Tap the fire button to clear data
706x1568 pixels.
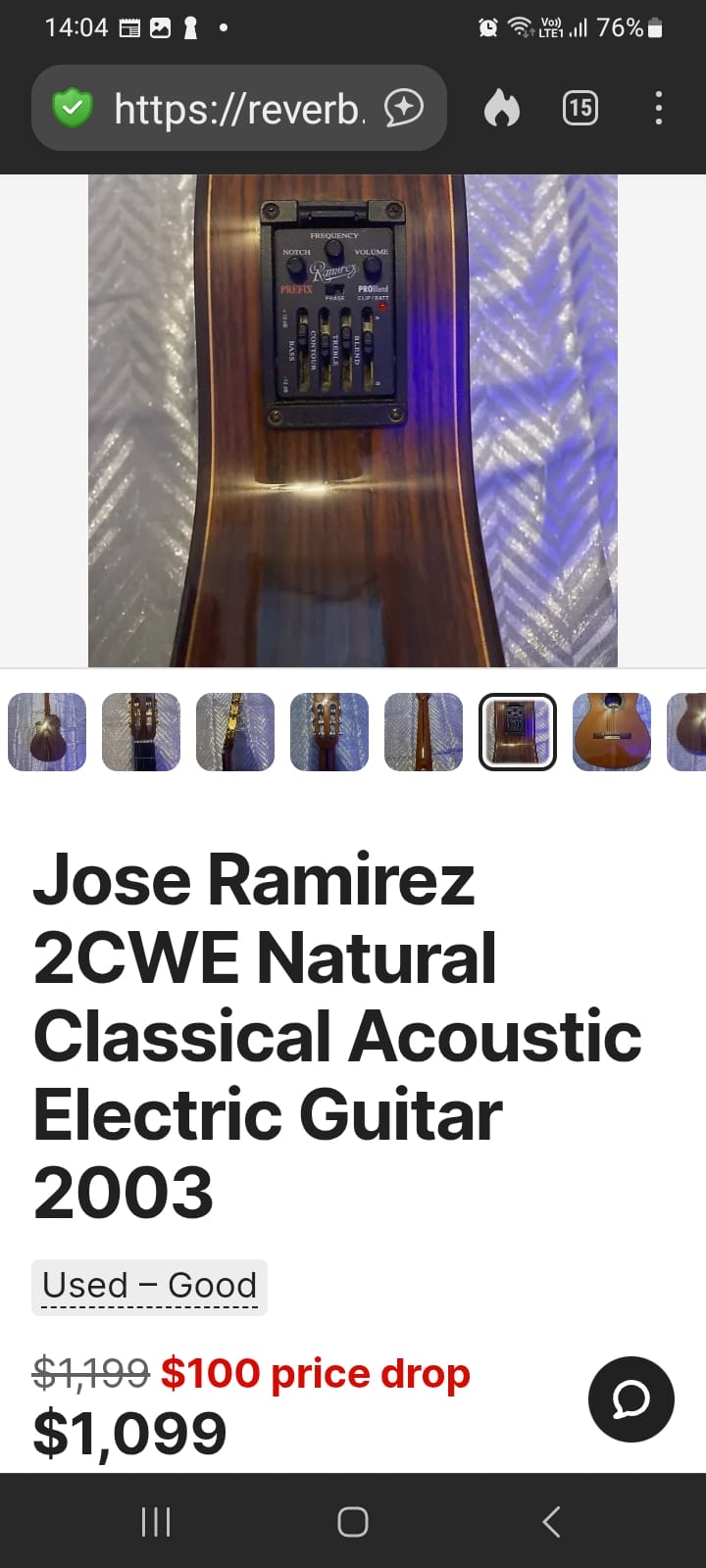pyautogui.click(x=501, y=109)
